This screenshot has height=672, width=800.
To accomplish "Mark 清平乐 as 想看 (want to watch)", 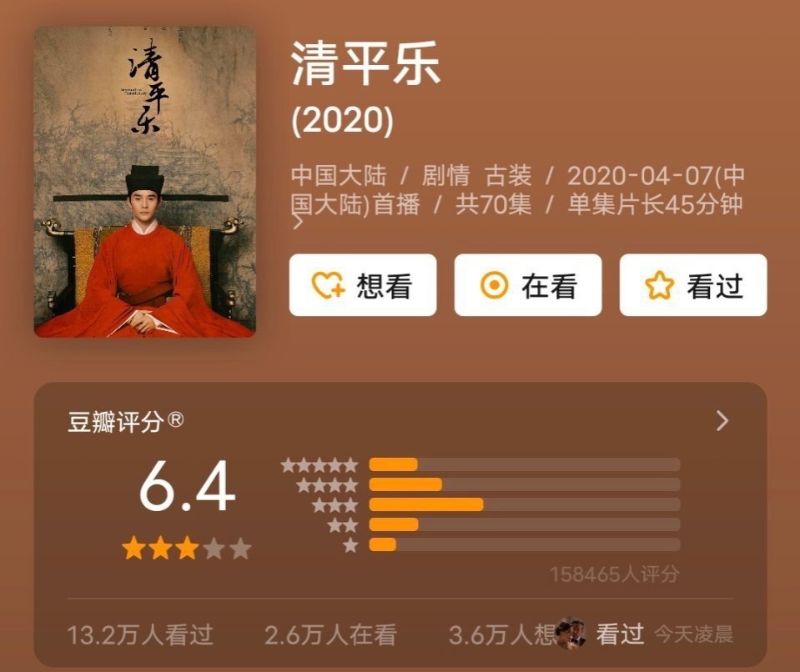I will [363, 285].
